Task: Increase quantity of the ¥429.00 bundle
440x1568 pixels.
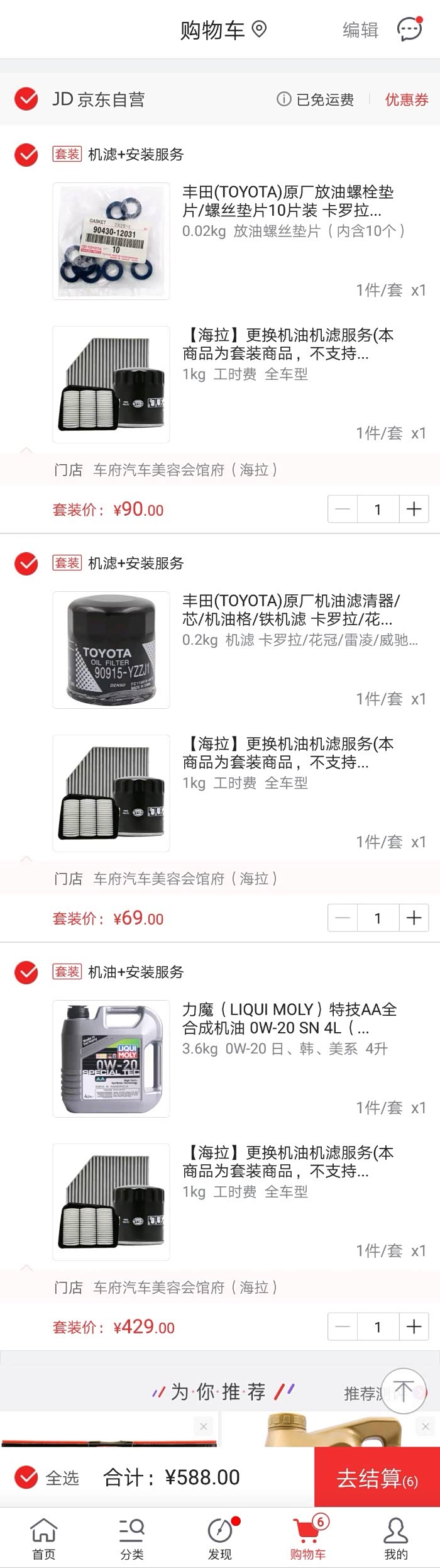Action: tap(414, 1327)
